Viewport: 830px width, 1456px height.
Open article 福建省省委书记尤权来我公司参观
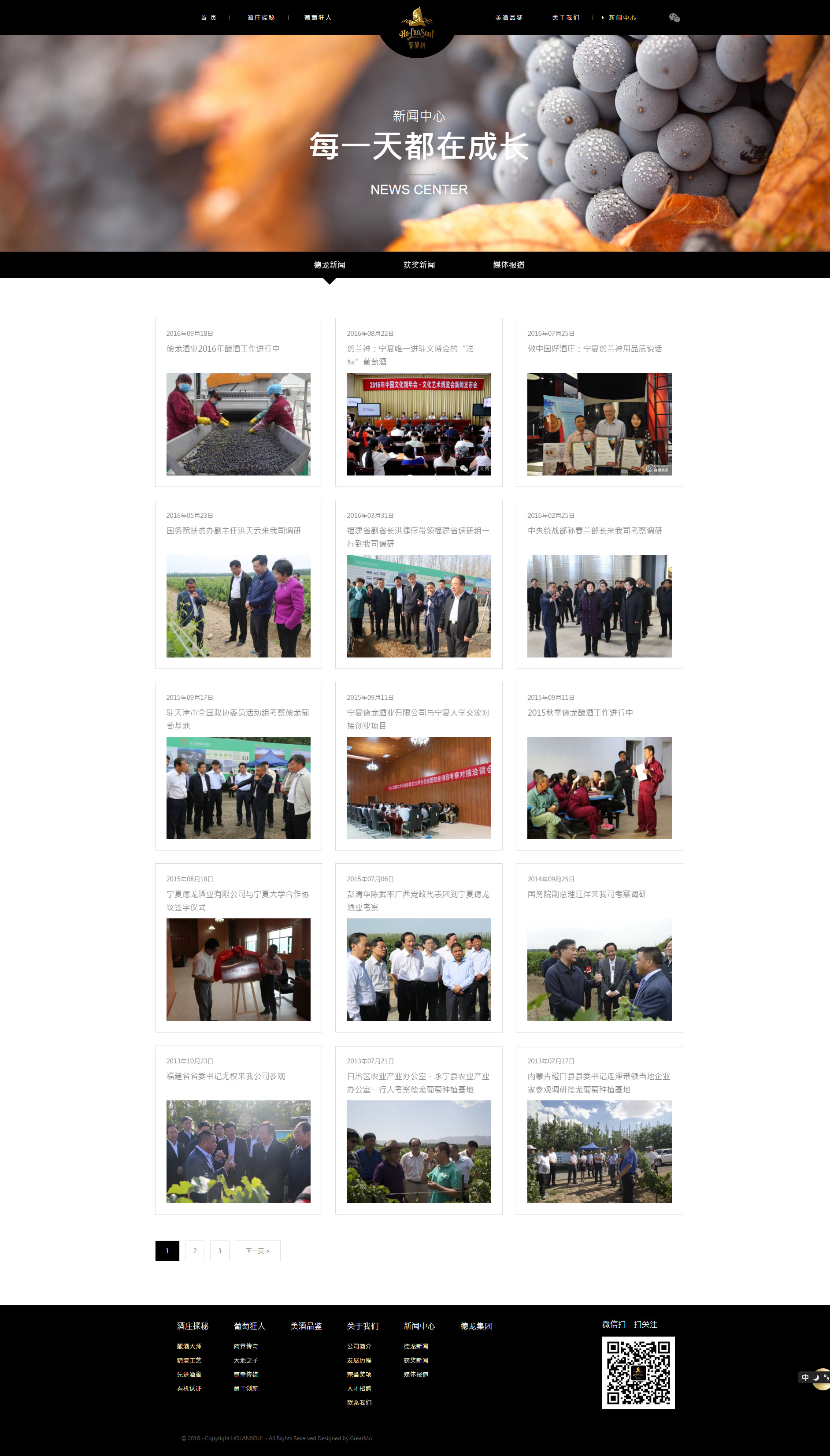[225, 1076]
